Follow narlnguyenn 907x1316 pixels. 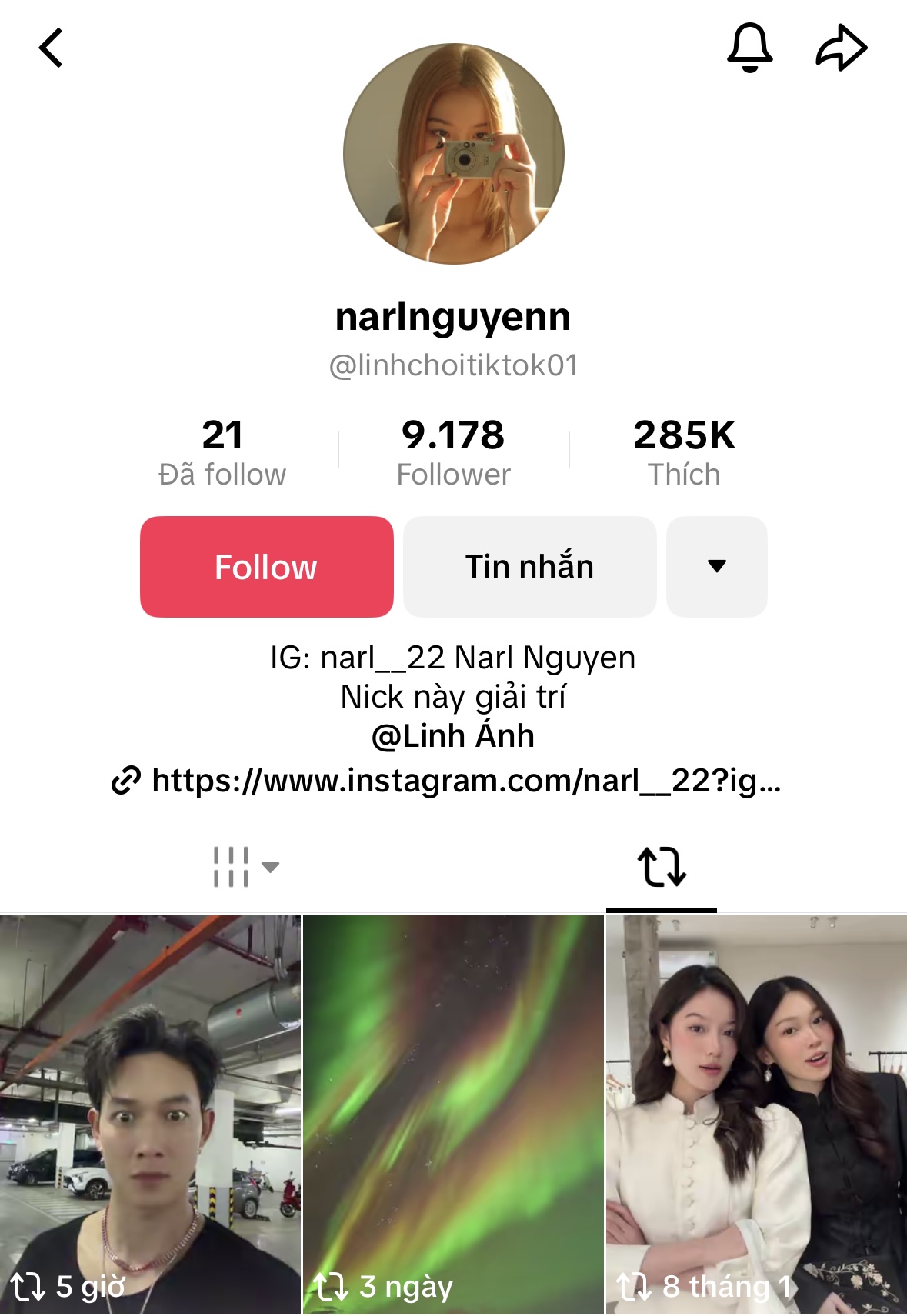pyautogui.click(x=266, y=567)
